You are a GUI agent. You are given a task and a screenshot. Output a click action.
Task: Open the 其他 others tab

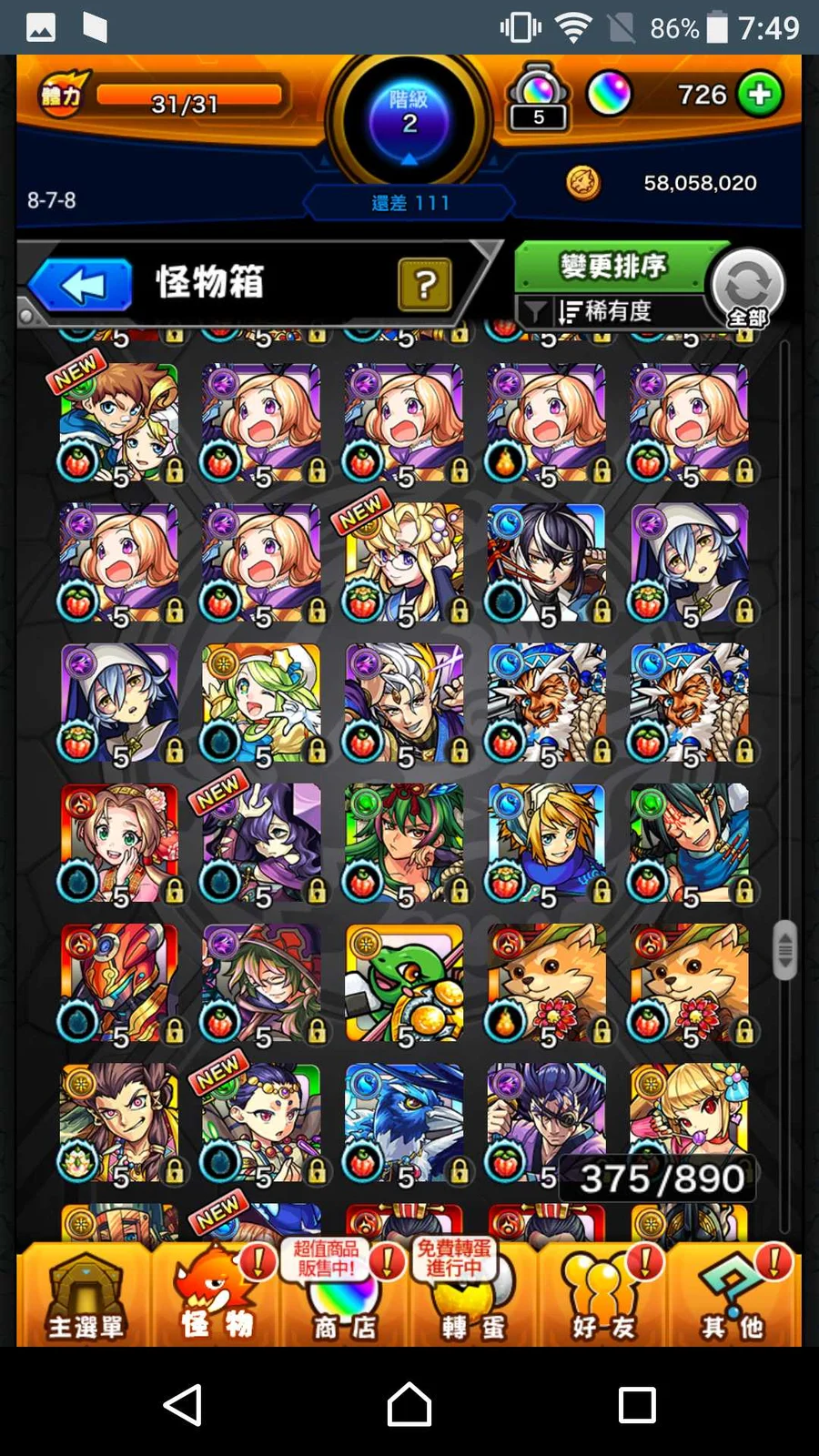click(x=732, y=1297)
